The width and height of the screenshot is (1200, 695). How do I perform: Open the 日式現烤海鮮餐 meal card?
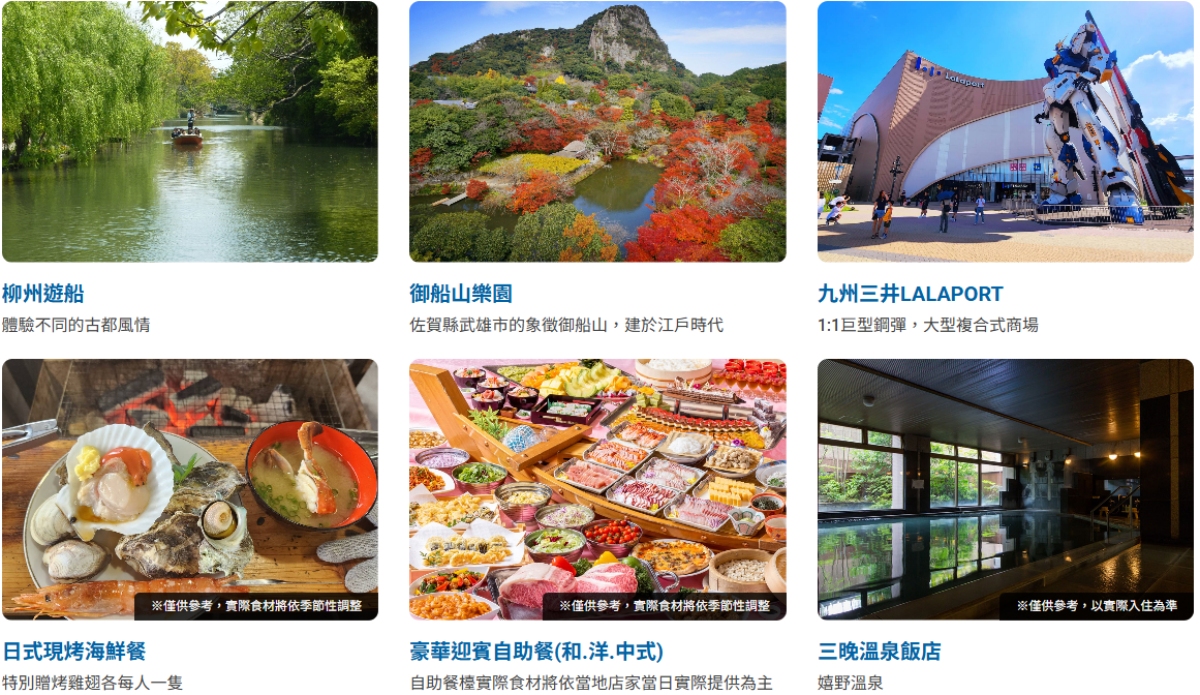click(190, 490)
